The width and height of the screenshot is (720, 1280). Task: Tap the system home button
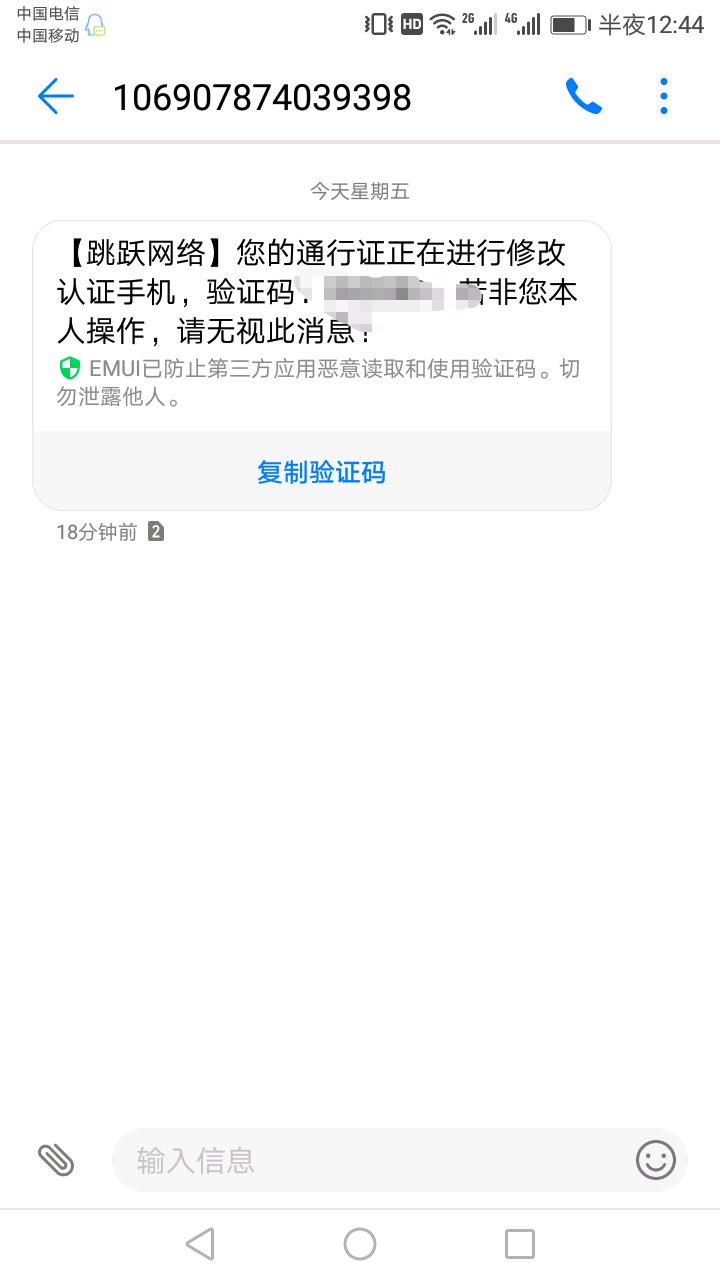pyautogui.click(x=360, y=1244)
